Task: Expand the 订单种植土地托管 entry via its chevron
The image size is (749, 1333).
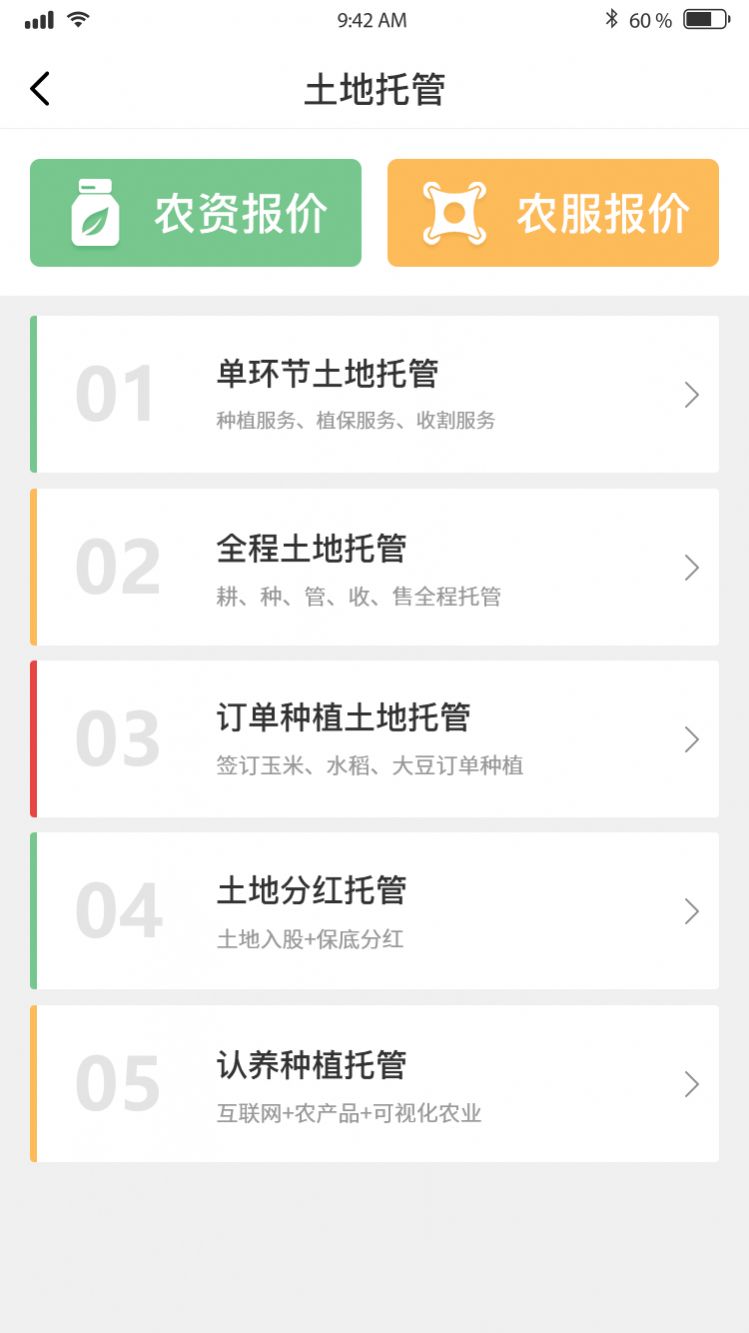Action: point(691,738)
